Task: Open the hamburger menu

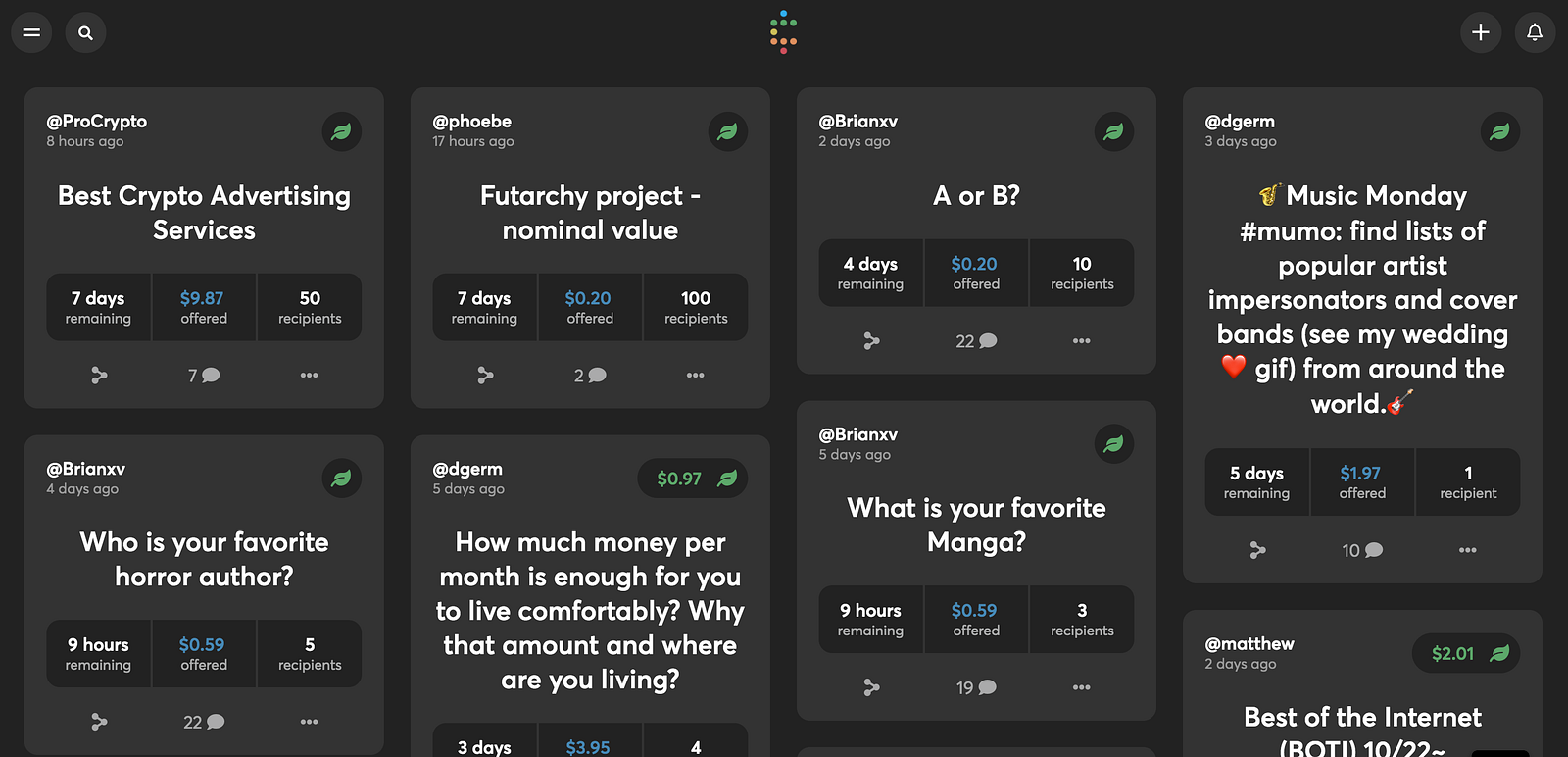Action: [31, 32]
